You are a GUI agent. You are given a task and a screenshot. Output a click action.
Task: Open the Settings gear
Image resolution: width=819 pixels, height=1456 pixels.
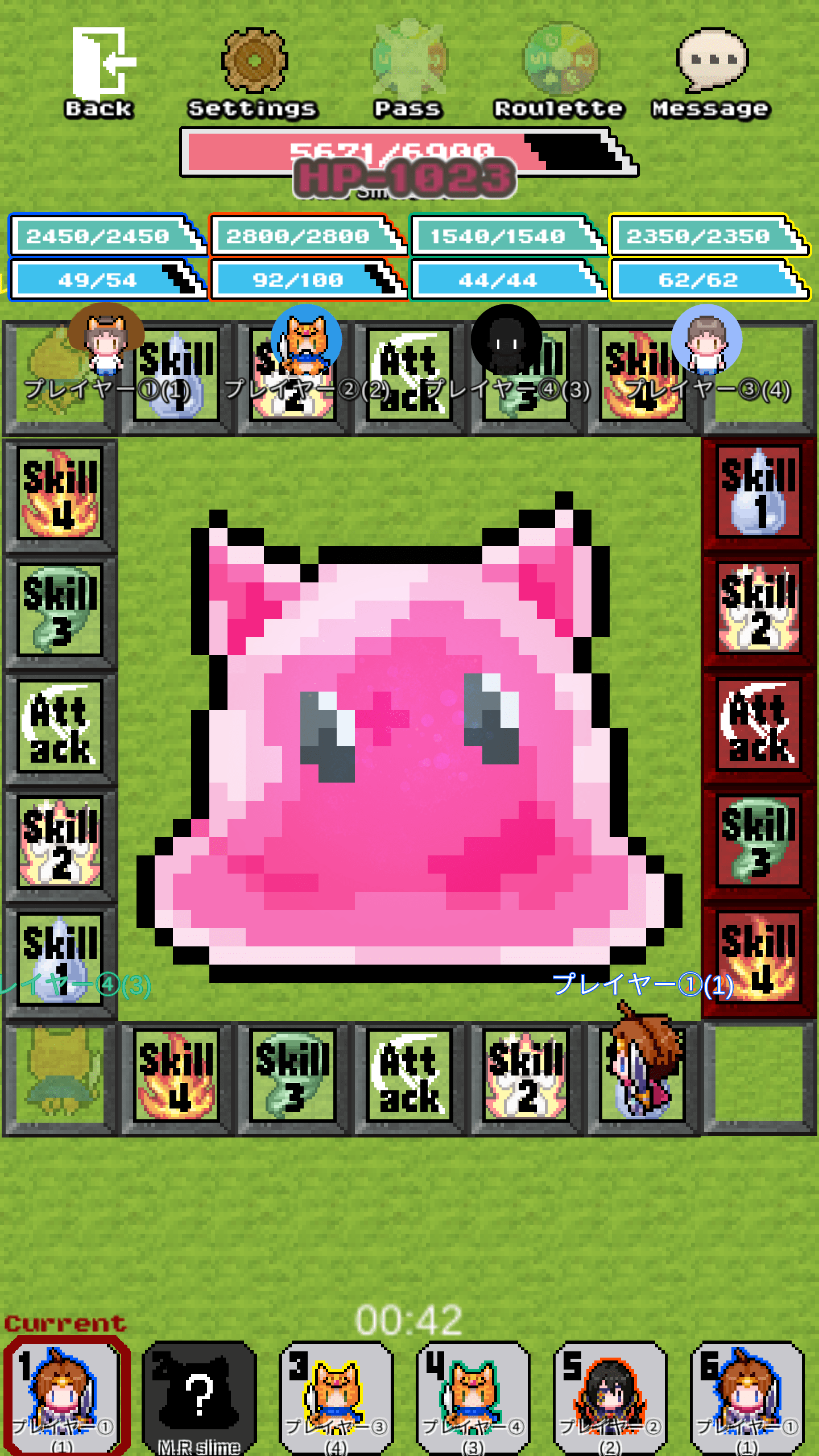click(254, 61)
